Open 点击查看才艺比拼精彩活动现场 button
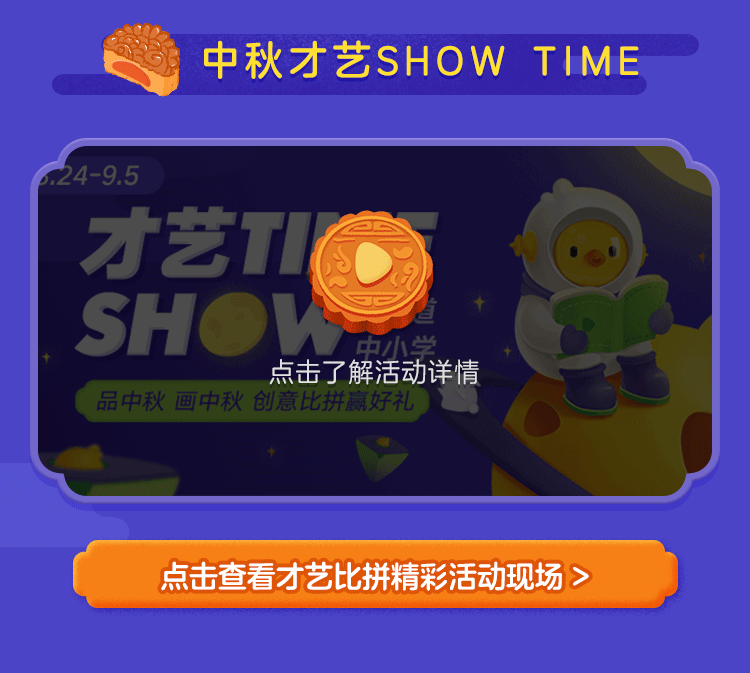750x673 pixels. point(375,576)
